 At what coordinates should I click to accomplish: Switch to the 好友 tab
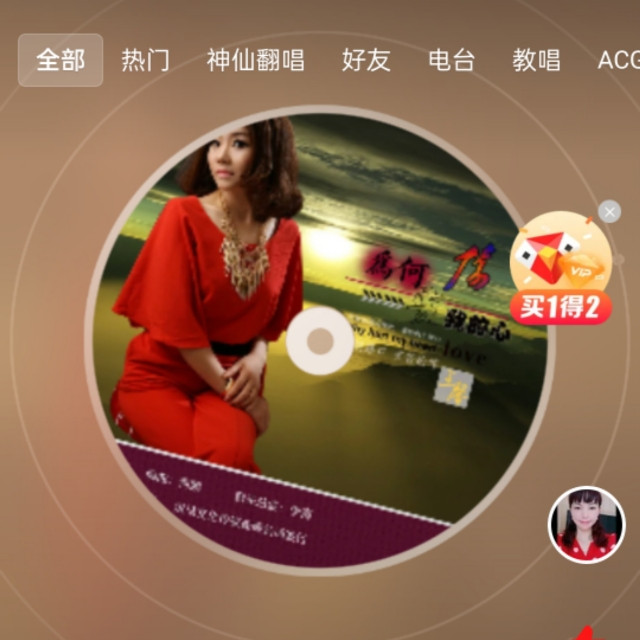[x=365, y=60]
